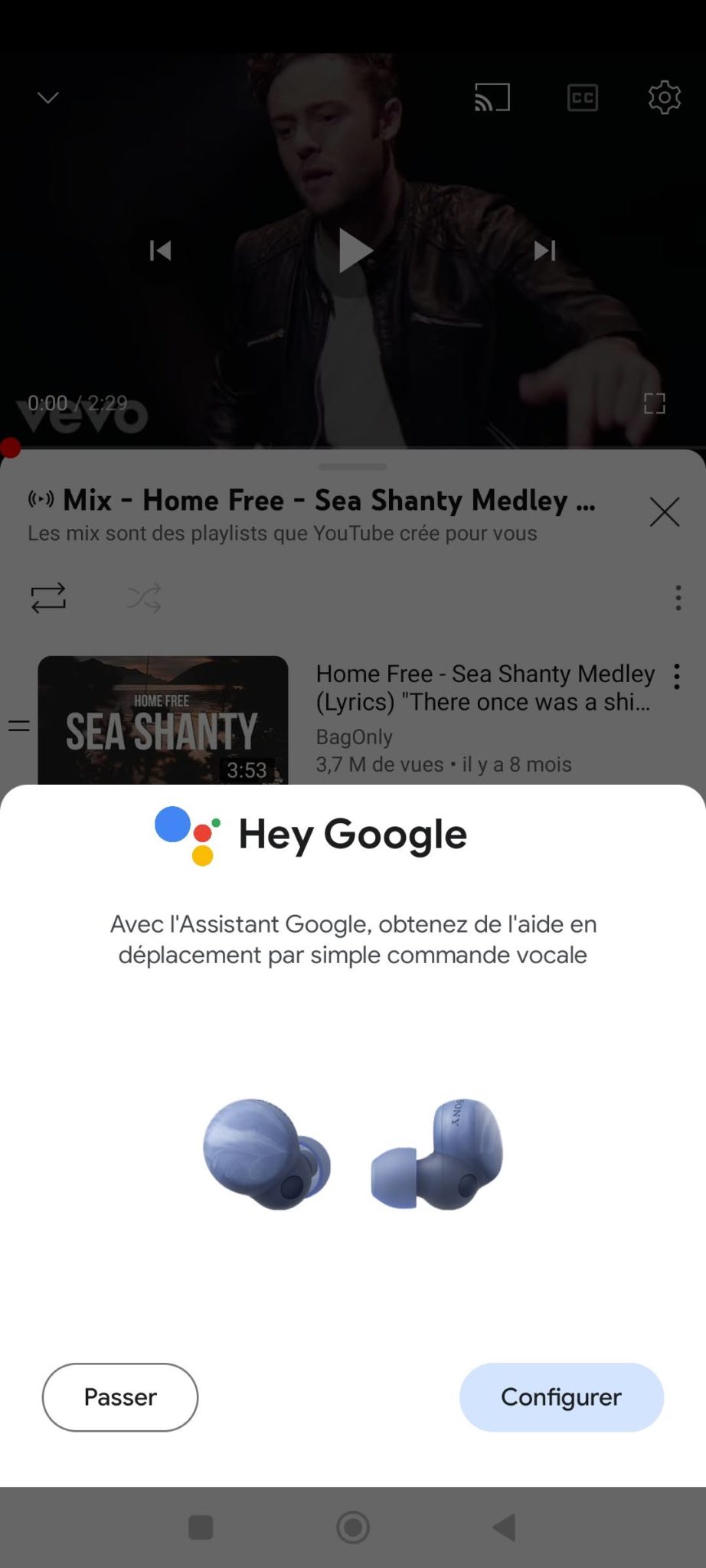Close the Mix playlist panel
Image resolution: width=706 pixels, height=1568 pixels.
point(665,512)
